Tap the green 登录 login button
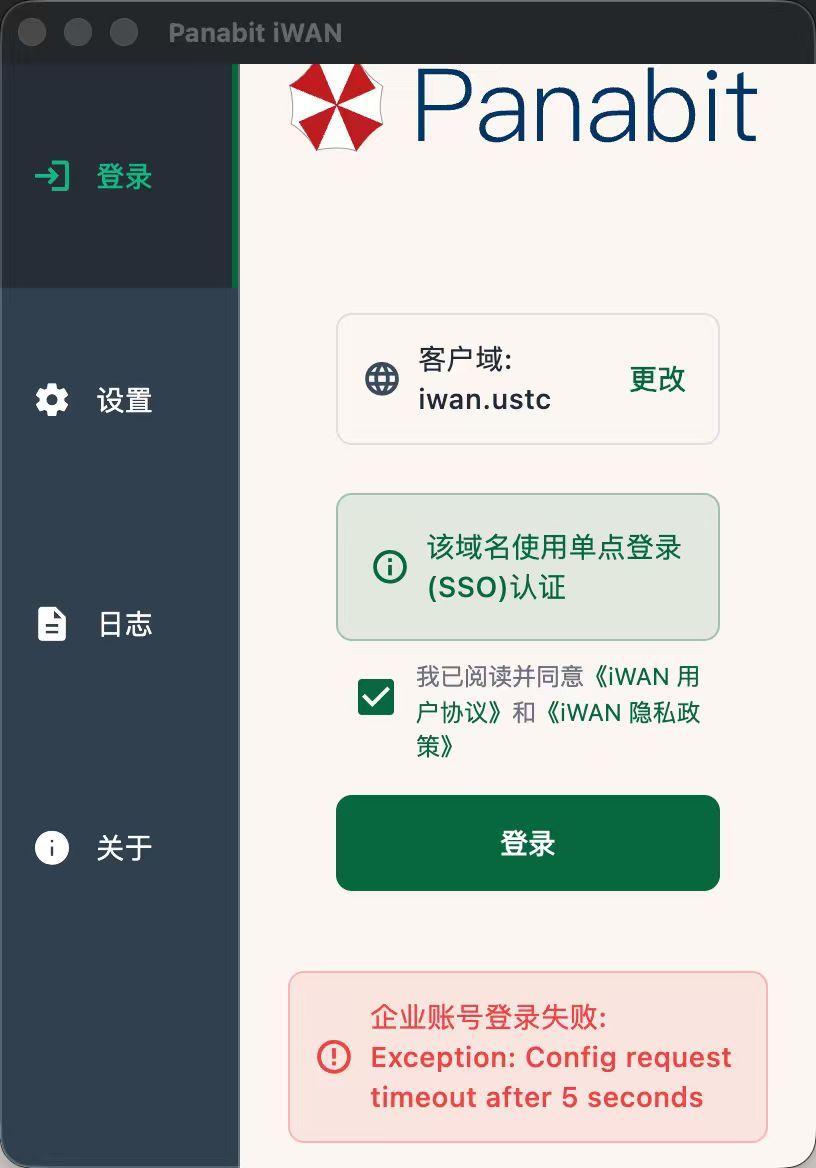This screenshot has height=1168, width=816. [x=528, y=842]
